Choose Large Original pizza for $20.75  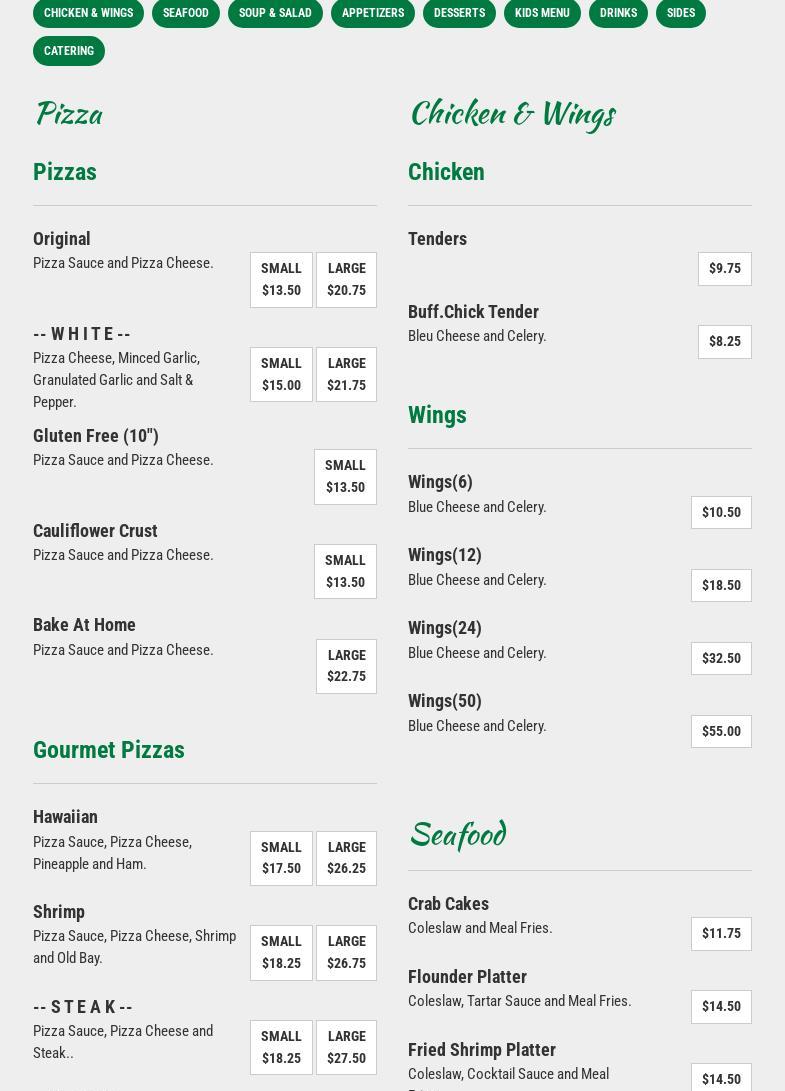tap(346, 280)
